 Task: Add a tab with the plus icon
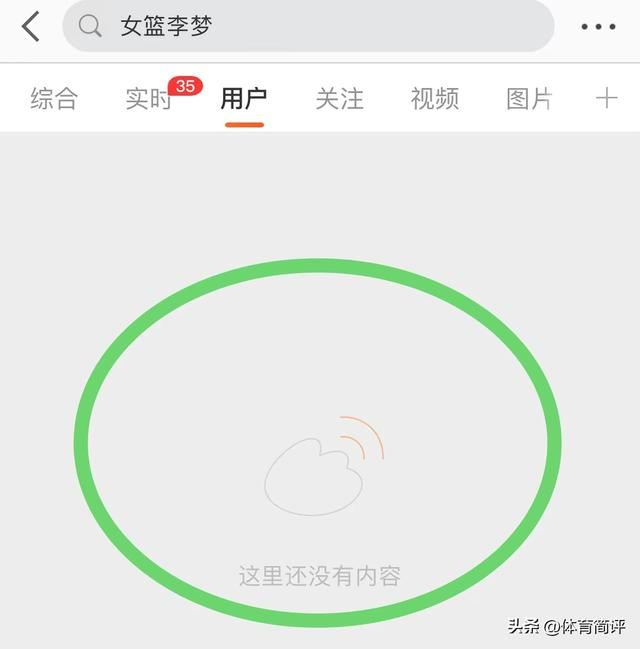(606, 98)
